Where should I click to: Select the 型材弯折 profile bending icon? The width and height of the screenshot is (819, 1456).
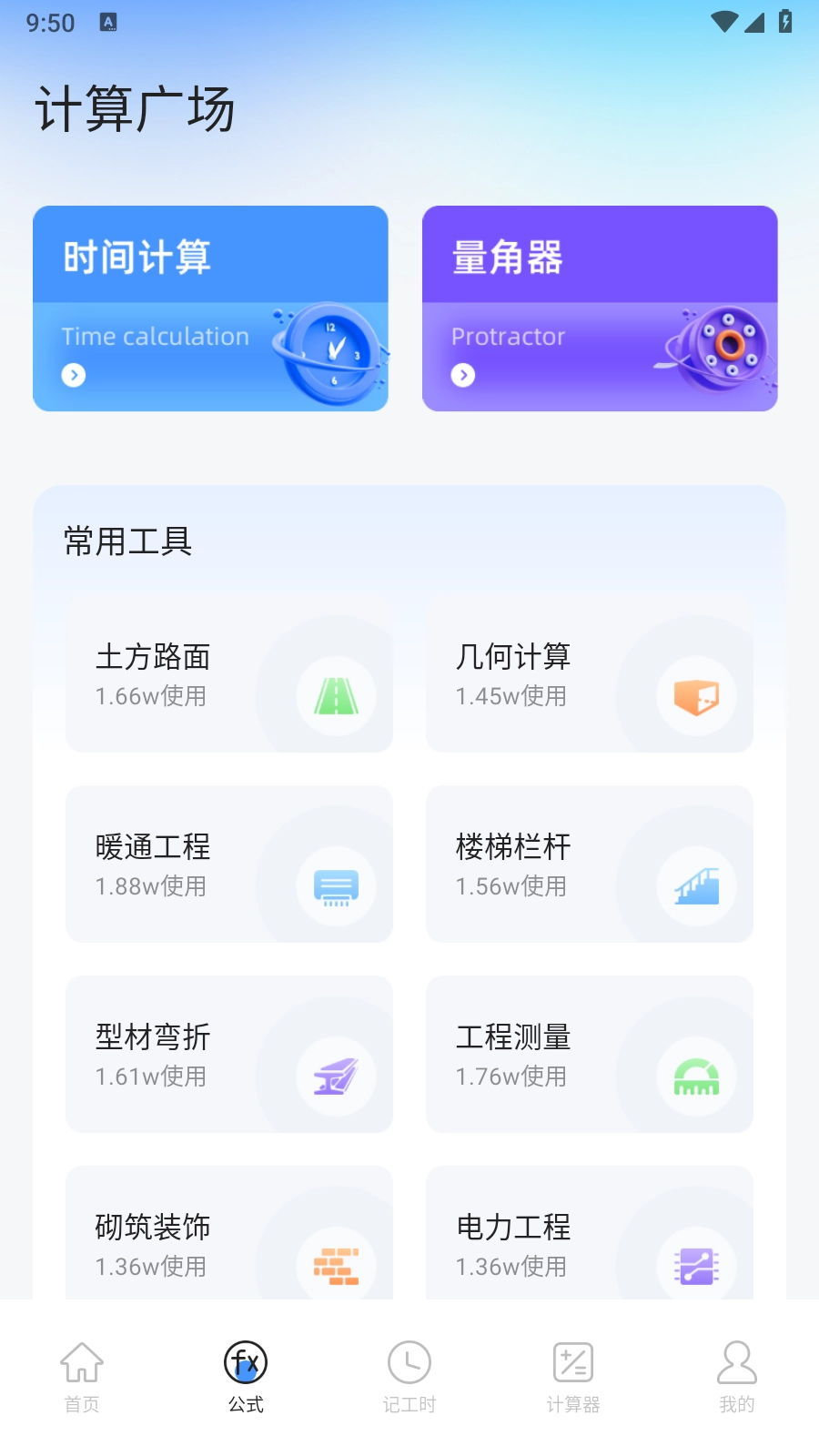tap(335, 1077)
